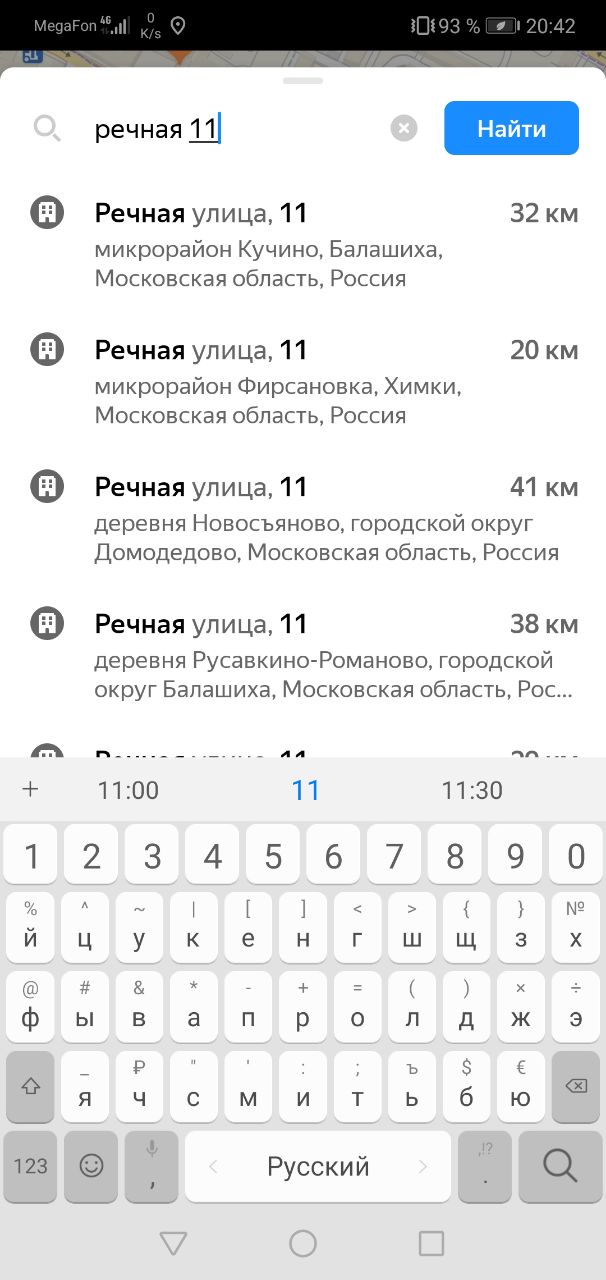Choose Речная улица 11 in деревня Новосъяново
The height and width of the screenshot is (1280, 606).
click(x=303, y=519)
